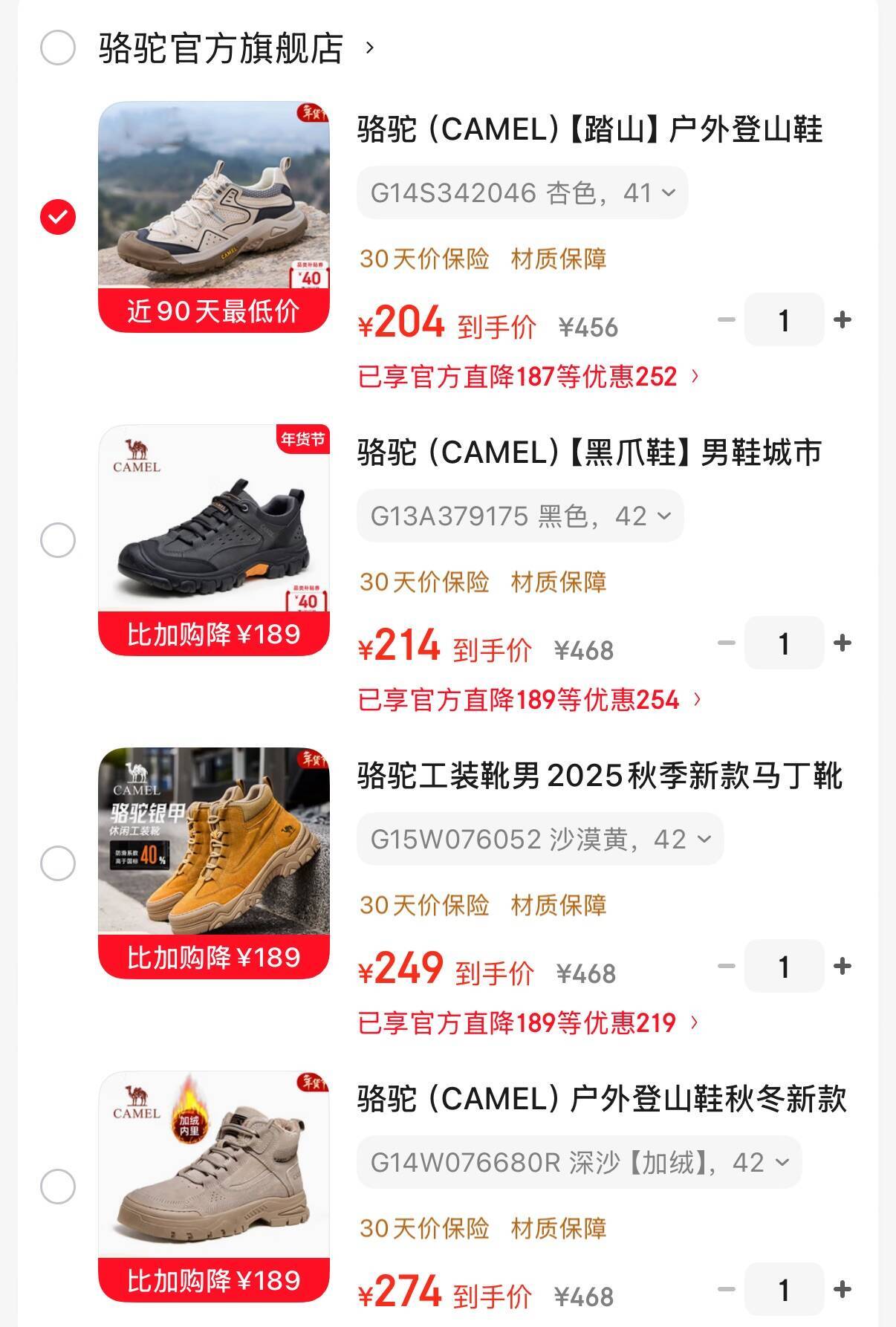The height and width of the screenshot is (1327, 896).
Task: View discount details 已享官方直降187等优惠252
Action: click(527, 377)
